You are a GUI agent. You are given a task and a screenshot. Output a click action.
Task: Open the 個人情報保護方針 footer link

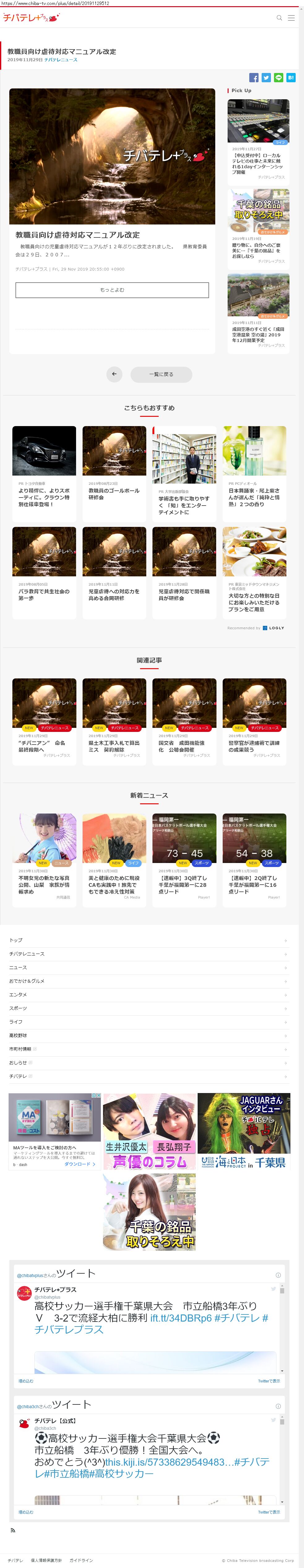point(46,1560)
